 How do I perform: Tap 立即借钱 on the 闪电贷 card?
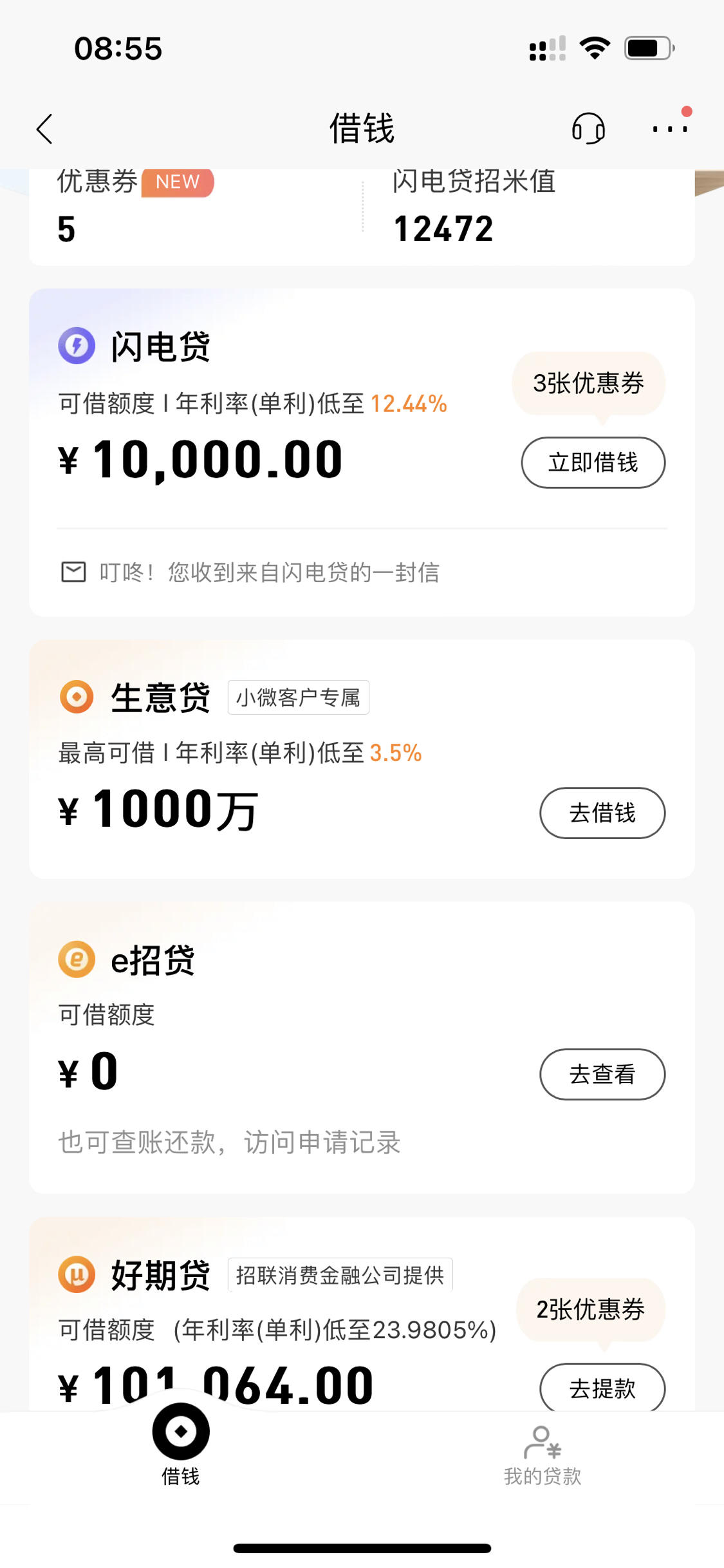point(593,462)
